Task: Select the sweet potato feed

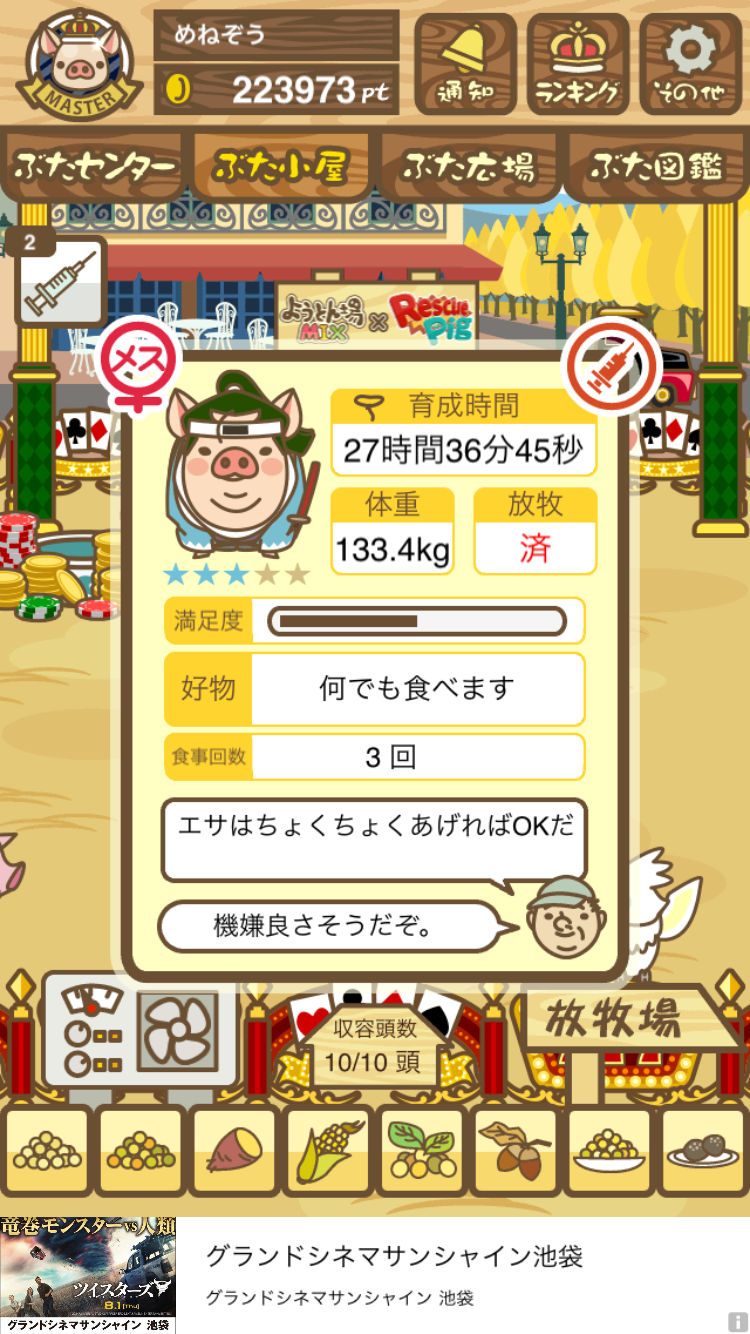Action: (234, 1151)
